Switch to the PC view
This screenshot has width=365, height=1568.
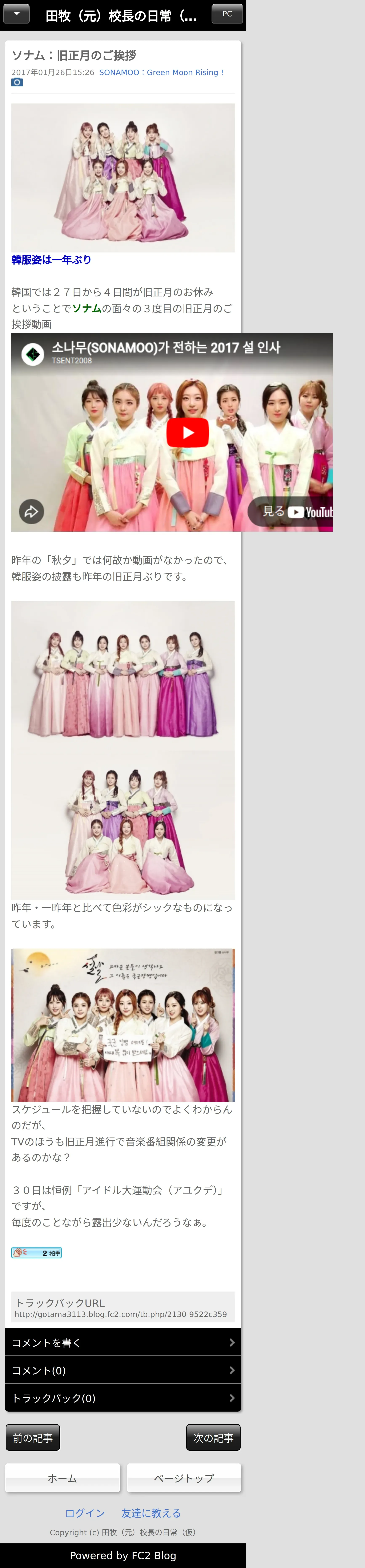(227, 13)
